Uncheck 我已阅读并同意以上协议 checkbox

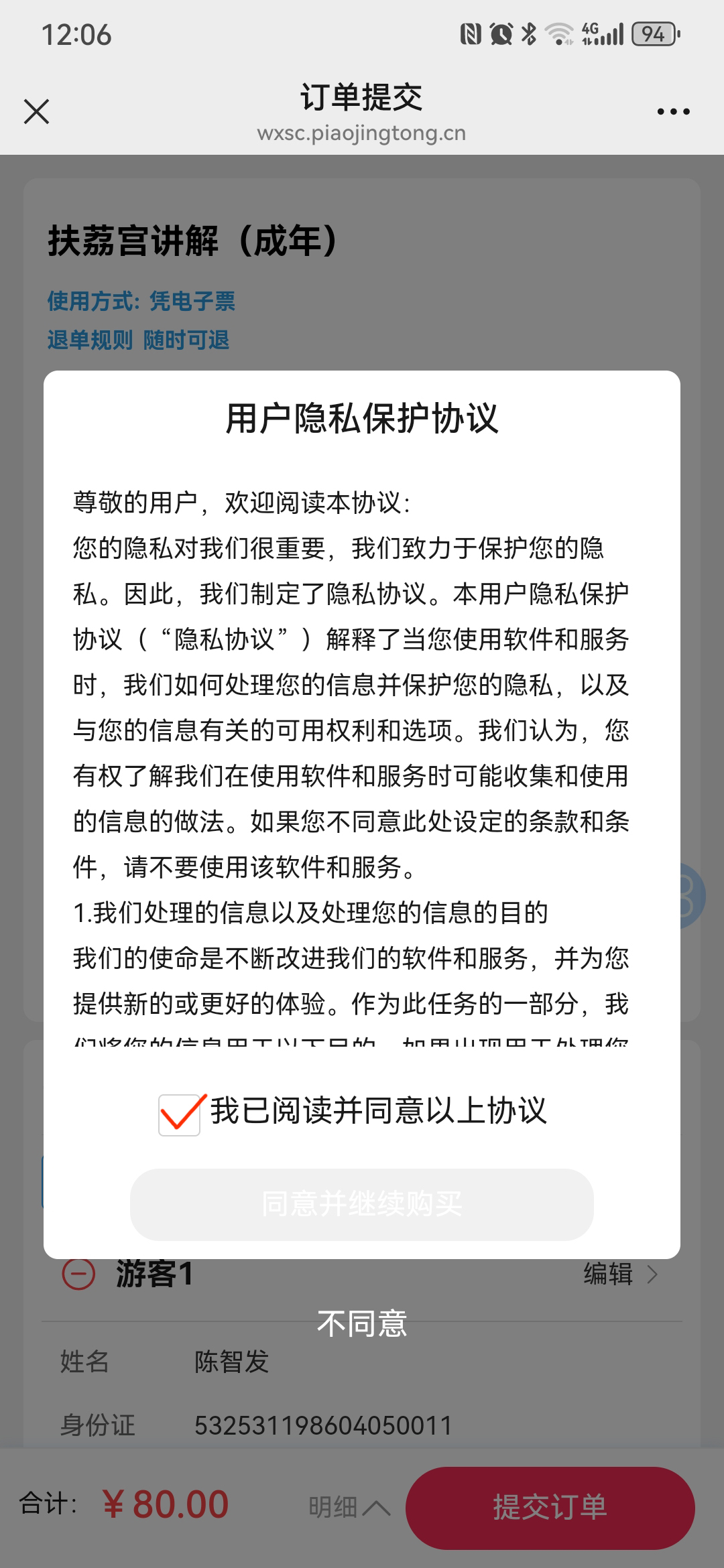click(x=179, y=1114)
